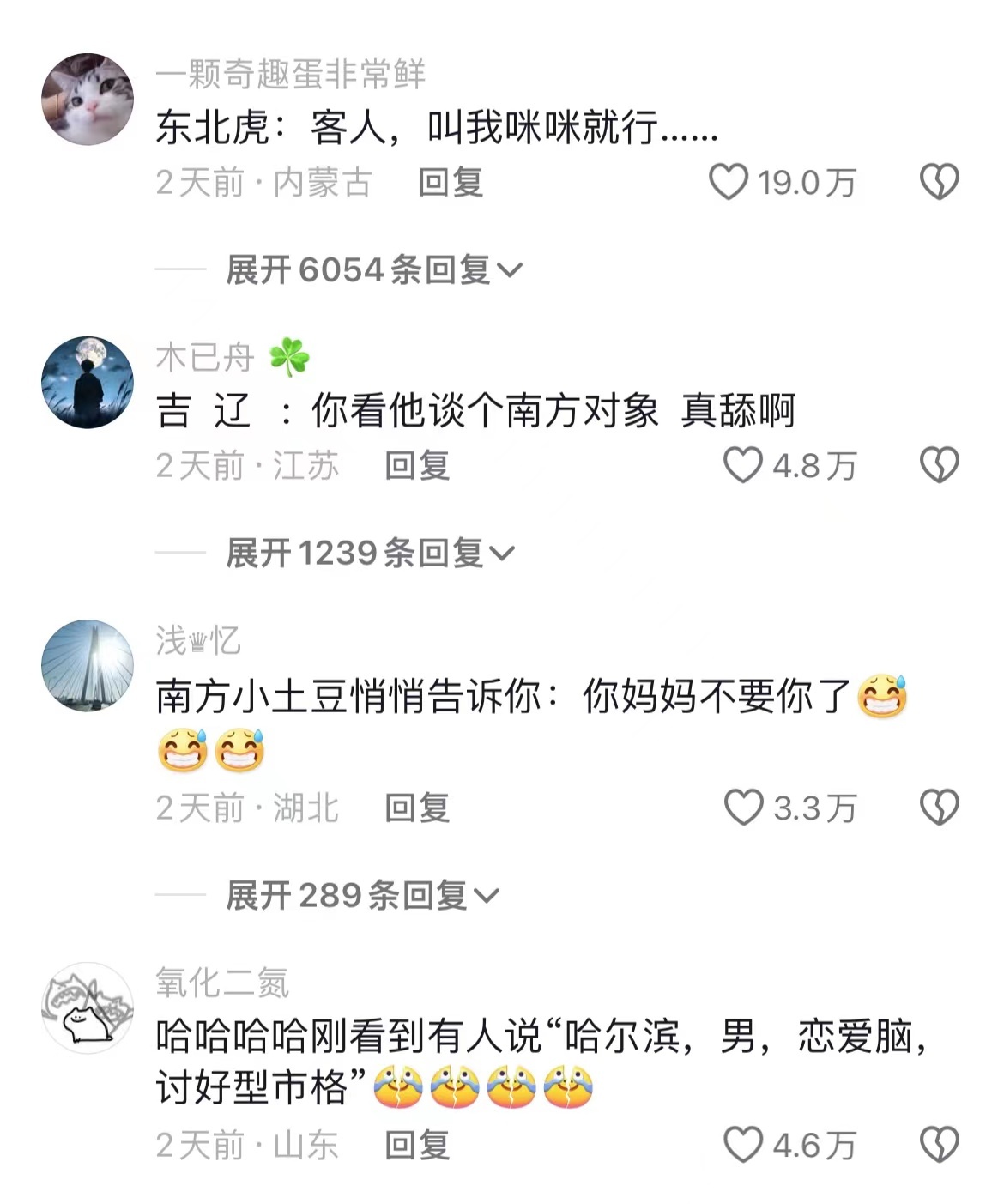The height and width of the screenshot is (1204, 1004).
Task: Reply to the 东北虎 comment from 内蒙古
Action: [450, 183]
